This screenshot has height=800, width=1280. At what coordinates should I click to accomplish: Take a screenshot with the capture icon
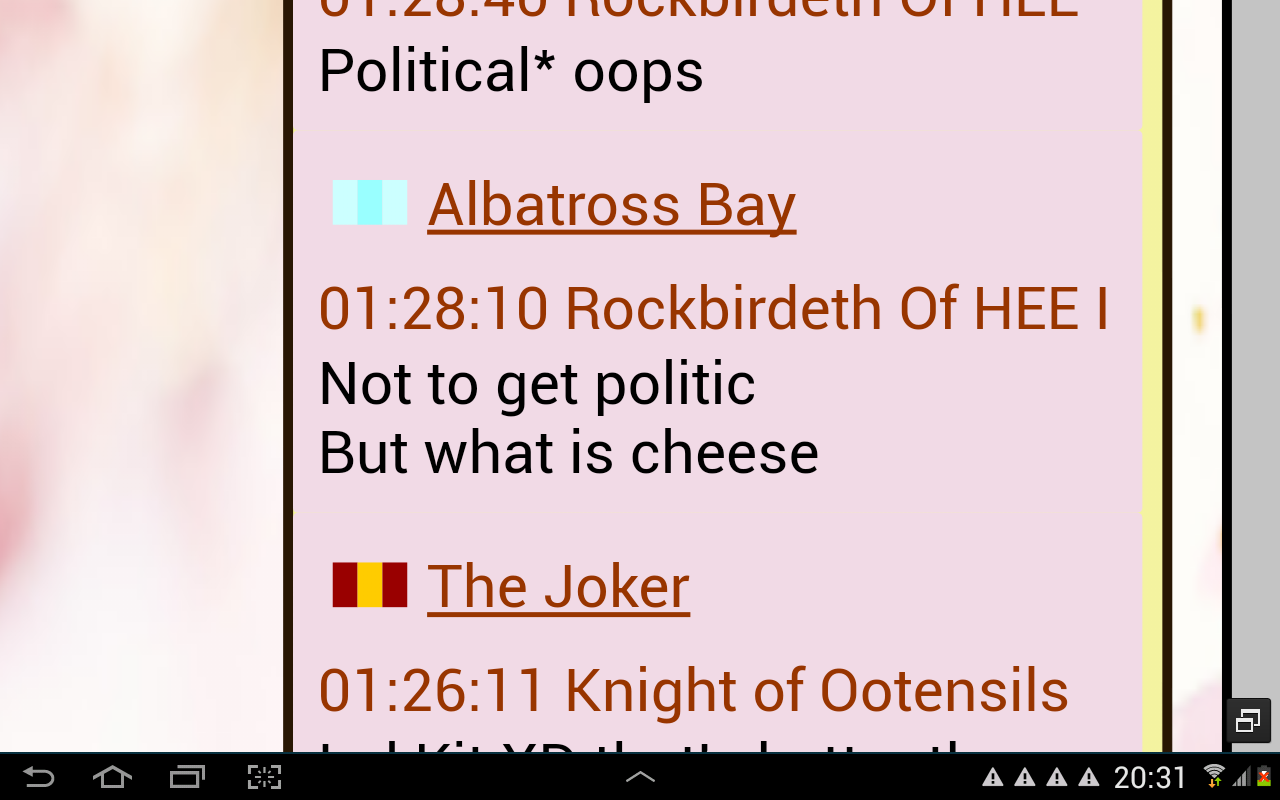click(x=264, y=777)
